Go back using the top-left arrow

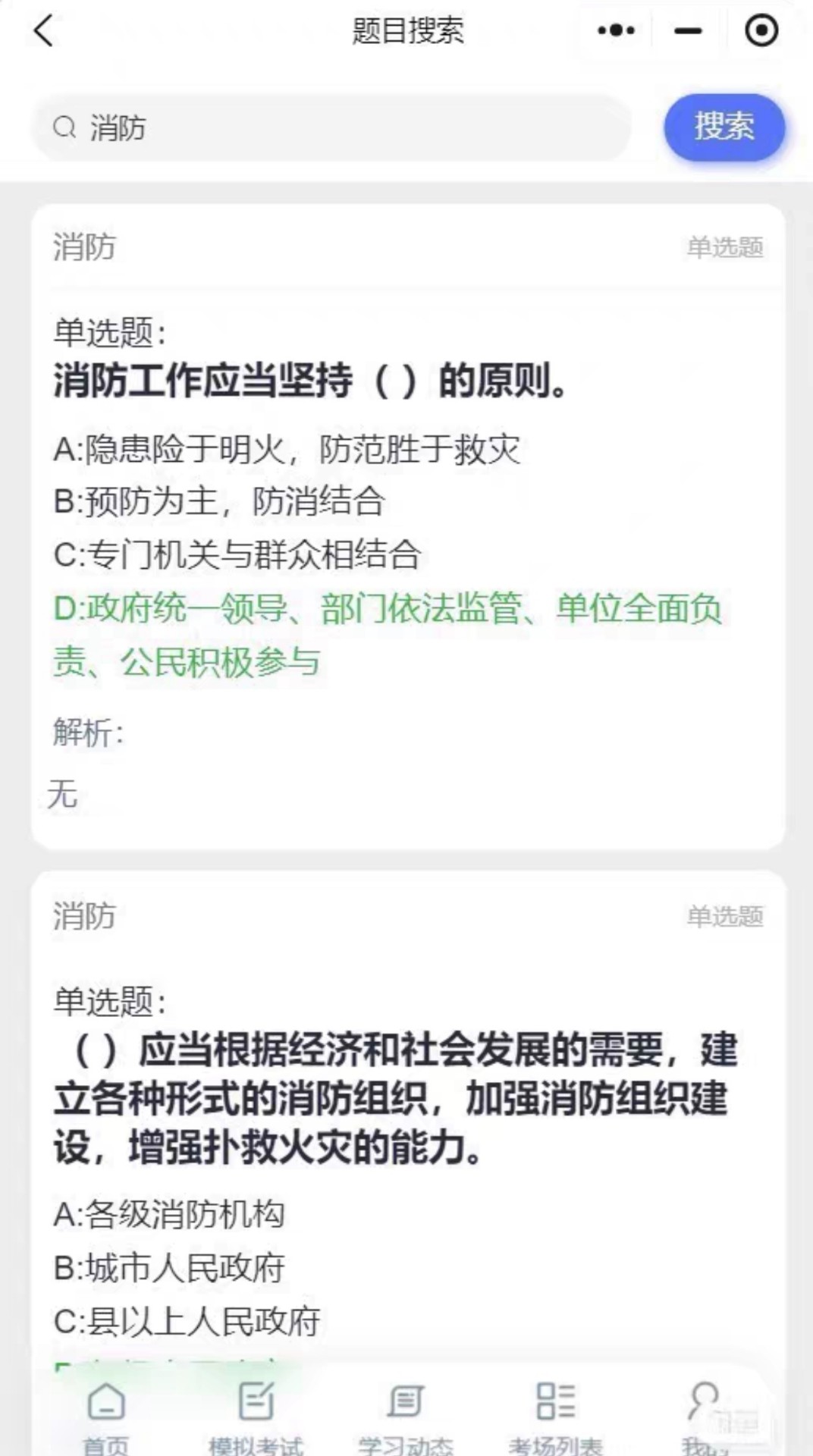pos(44,32)
